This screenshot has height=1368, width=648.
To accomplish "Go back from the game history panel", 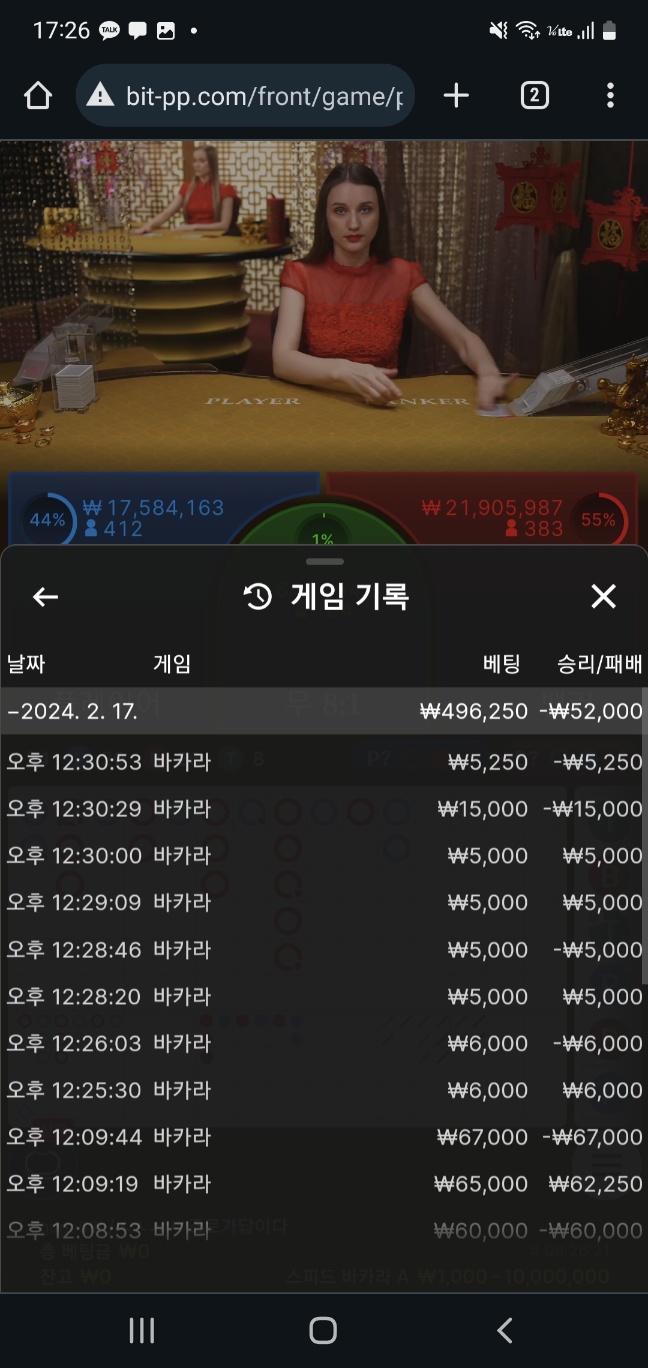I will tap(45, 597).
